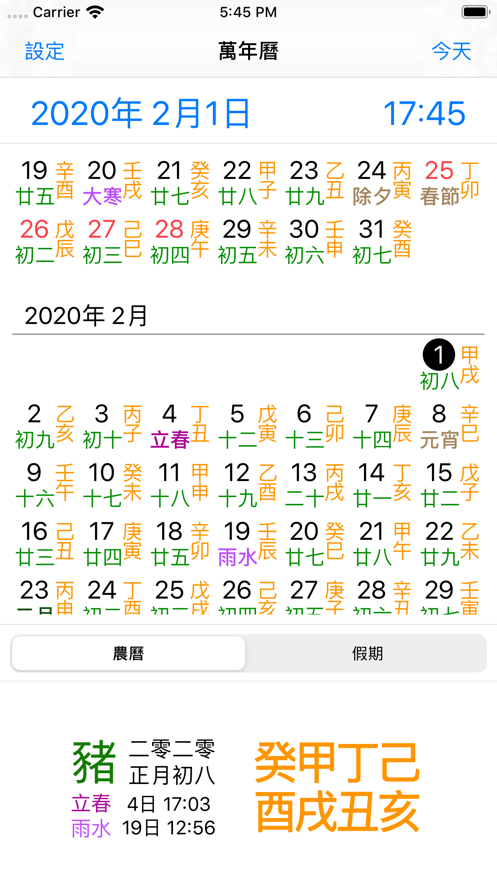Tap the 2020年 2月1日 date picker

[141, 113]
